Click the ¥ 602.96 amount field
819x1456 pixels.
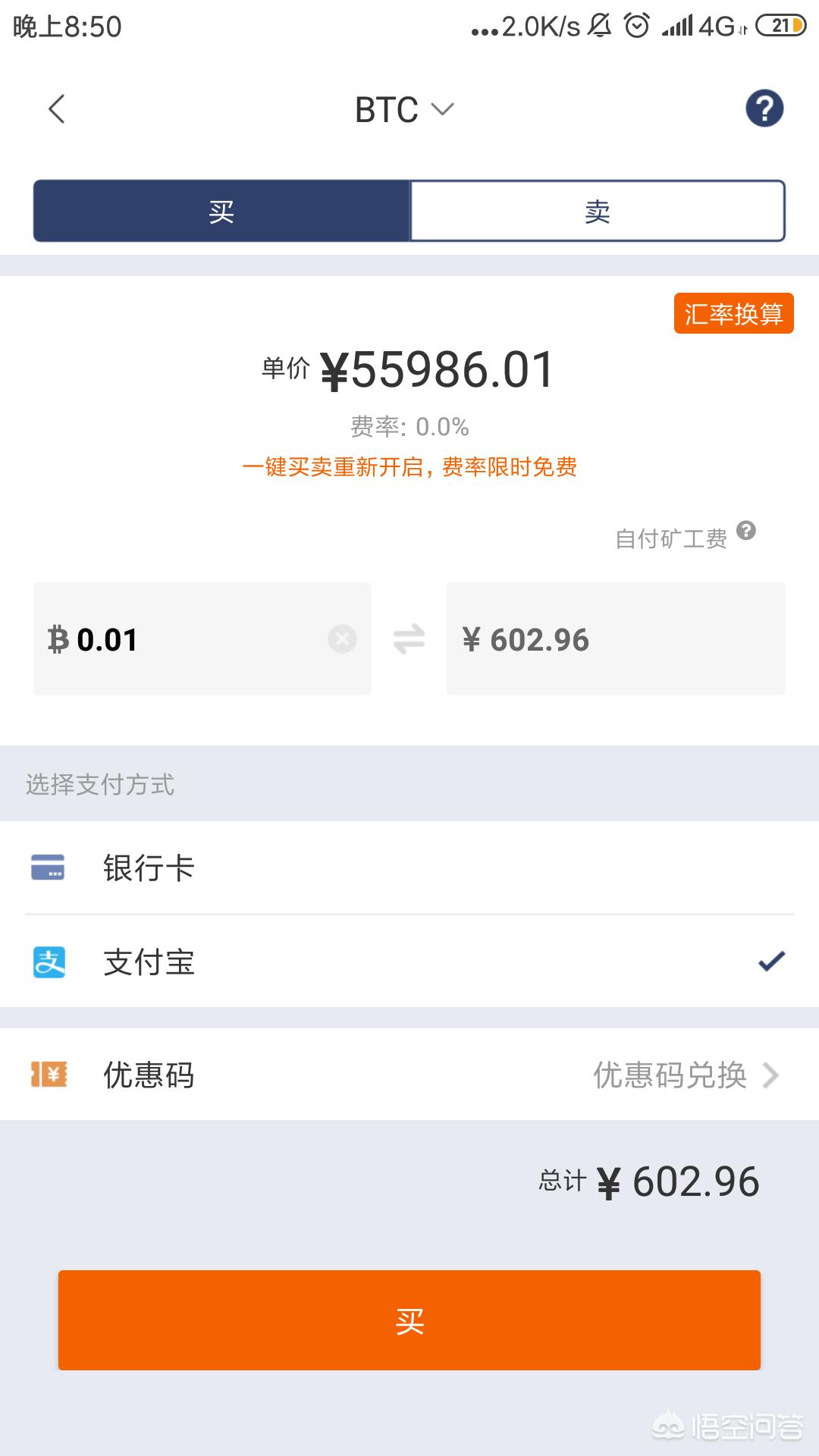coord(616,639)
